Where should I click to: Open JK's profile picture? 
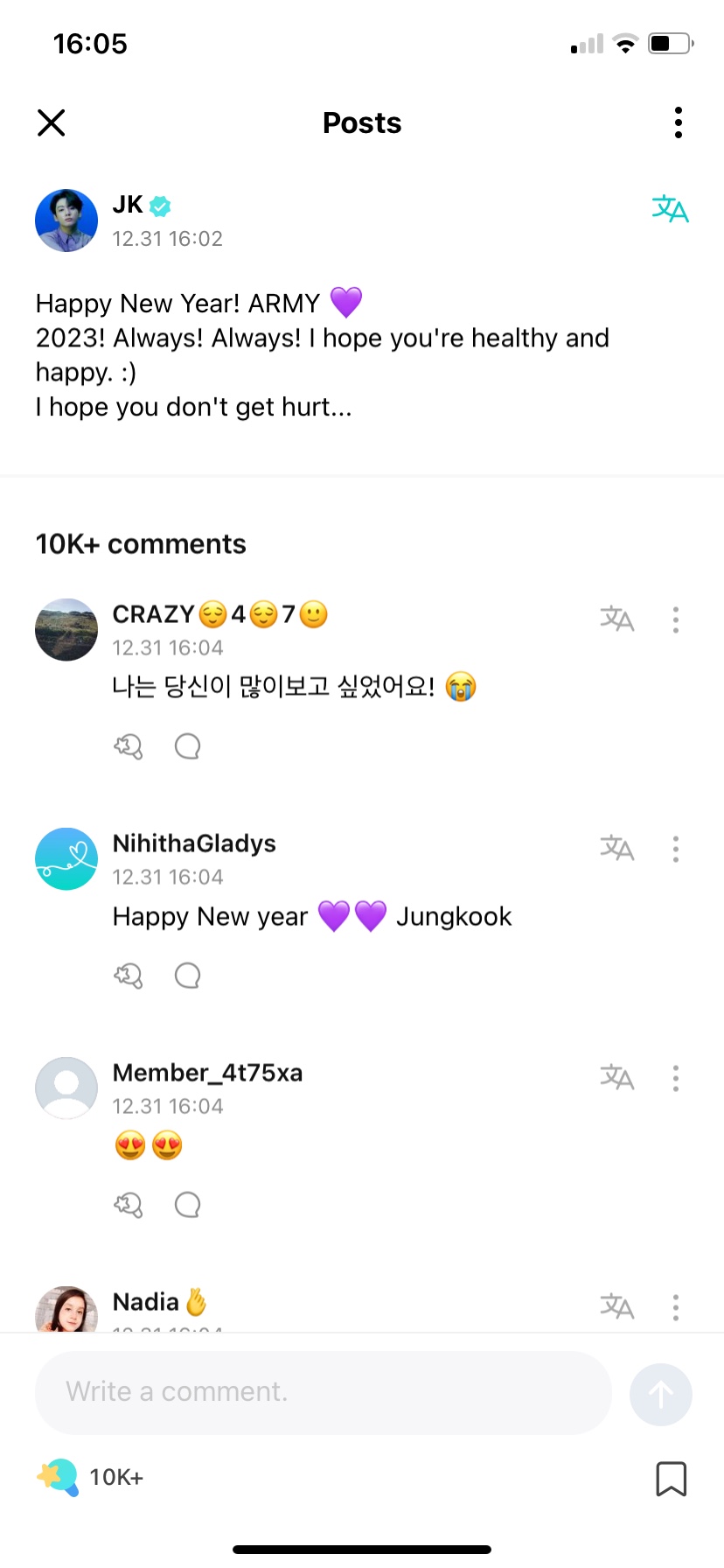tap(66, 220)
